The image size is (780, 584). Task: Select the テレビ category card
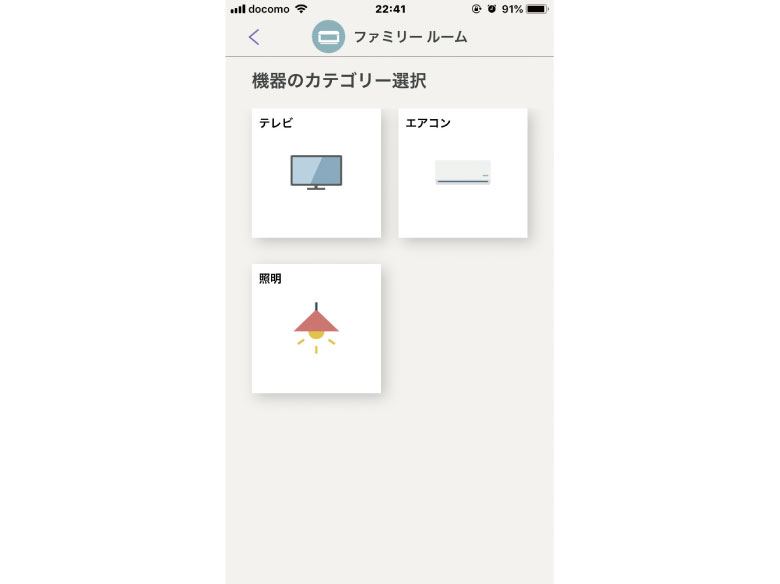coord(316,173)
